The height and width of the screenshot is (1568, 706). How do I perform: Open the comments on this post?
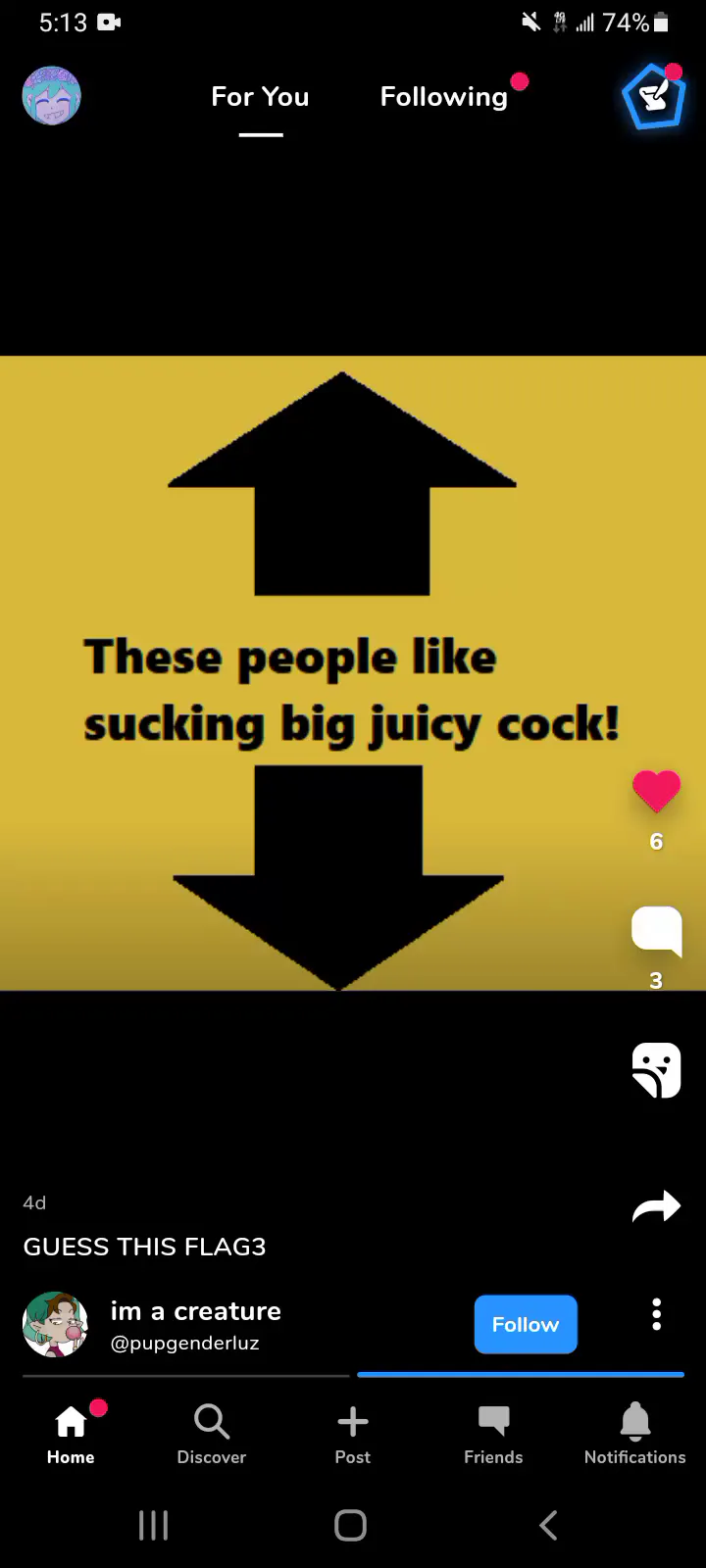pos(656,930)
